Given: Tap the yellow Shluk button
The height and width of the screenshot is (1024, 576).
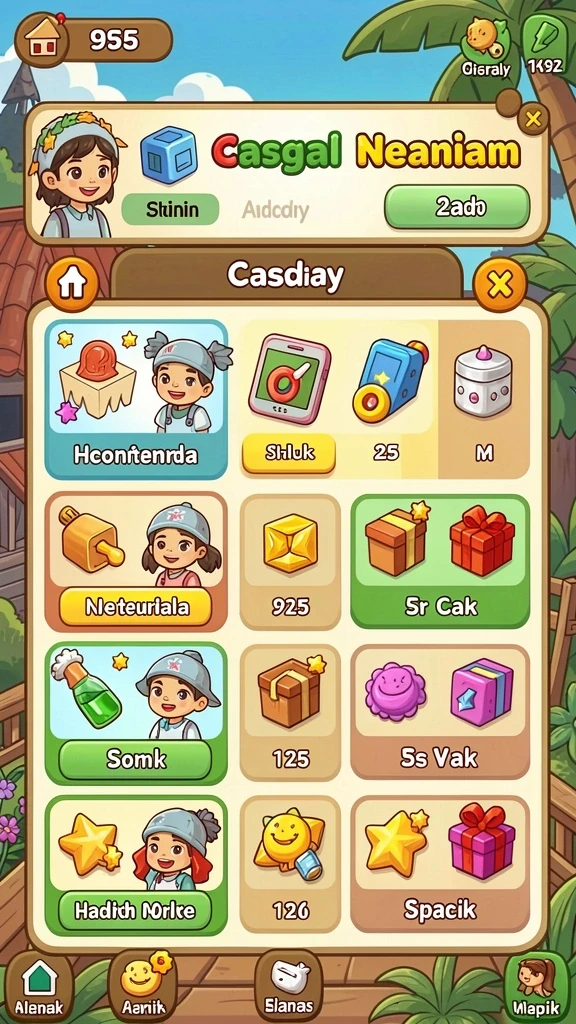Looking at the screenshot, I should click(288, 453).
